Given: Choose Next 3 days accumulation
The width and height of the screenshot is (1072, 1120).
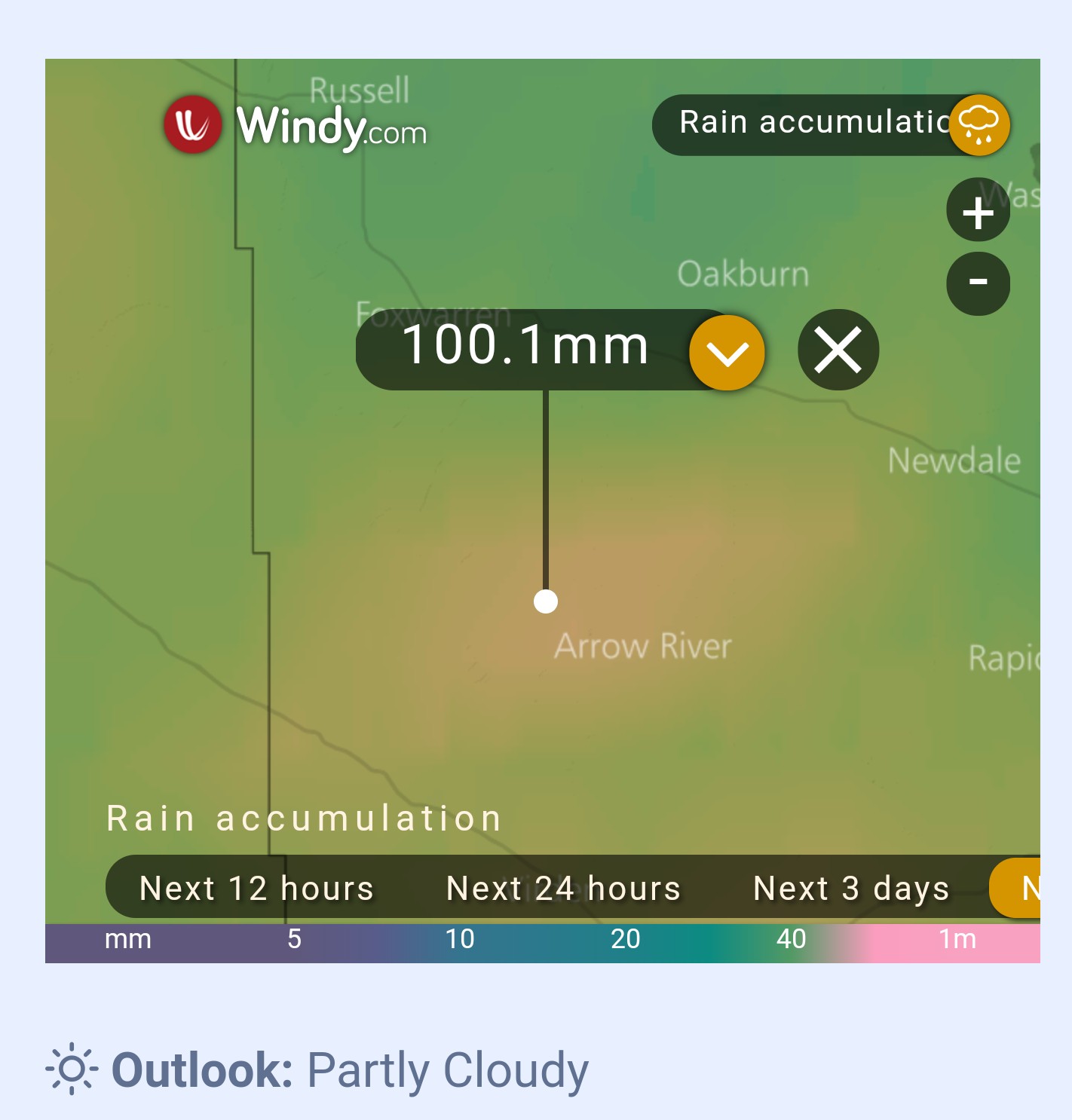Looking at the screenshot, I should pyautogui.click(x=850, y=888).
